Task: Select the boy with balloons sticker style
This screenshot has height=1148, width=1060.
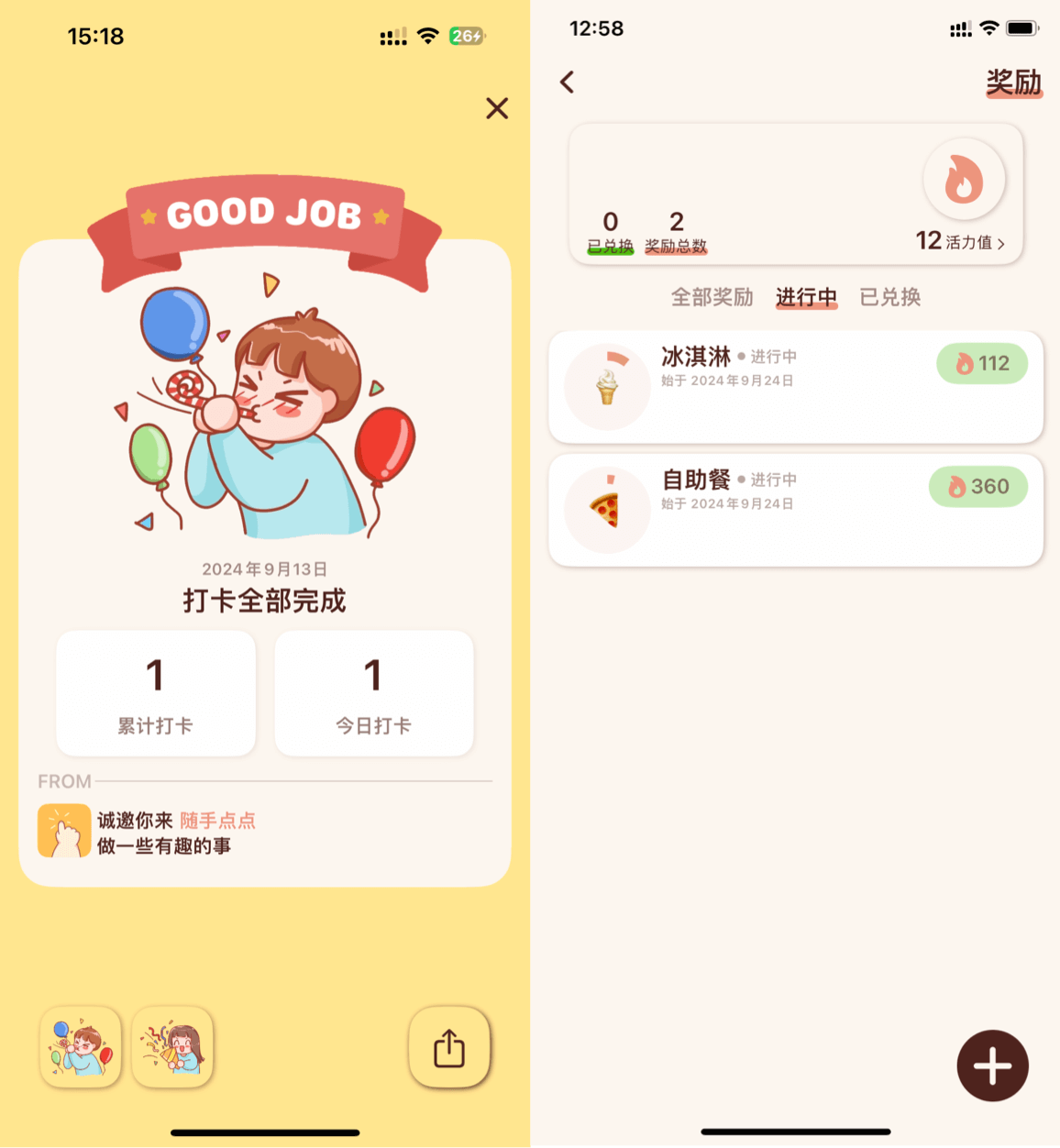Action: point(81,1046)
